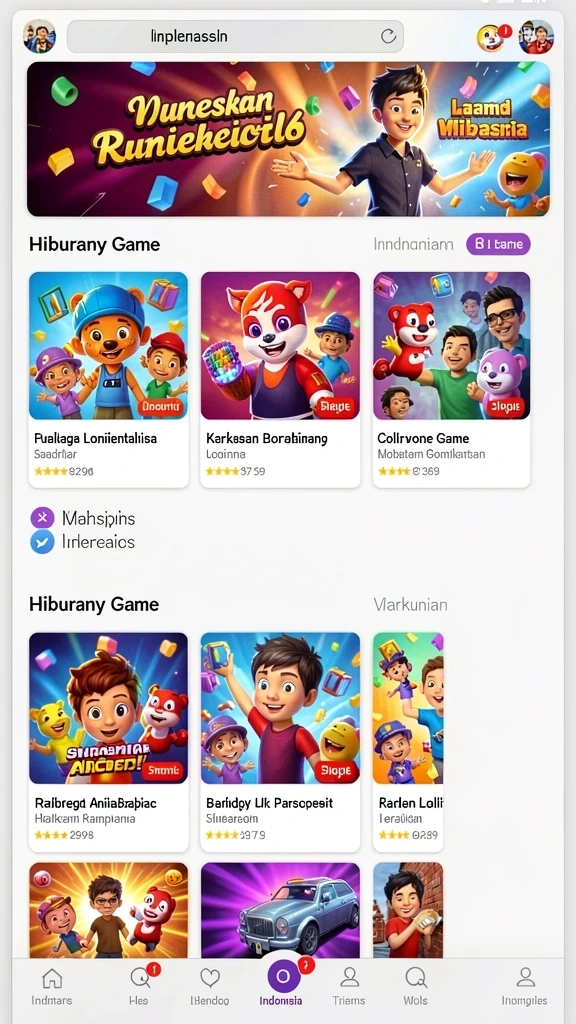Screen dimensions: 576x1024
Task: Open the Barldpy Llk Parsopesit game card
Action: pyautogui.click(x=280, y=742)
